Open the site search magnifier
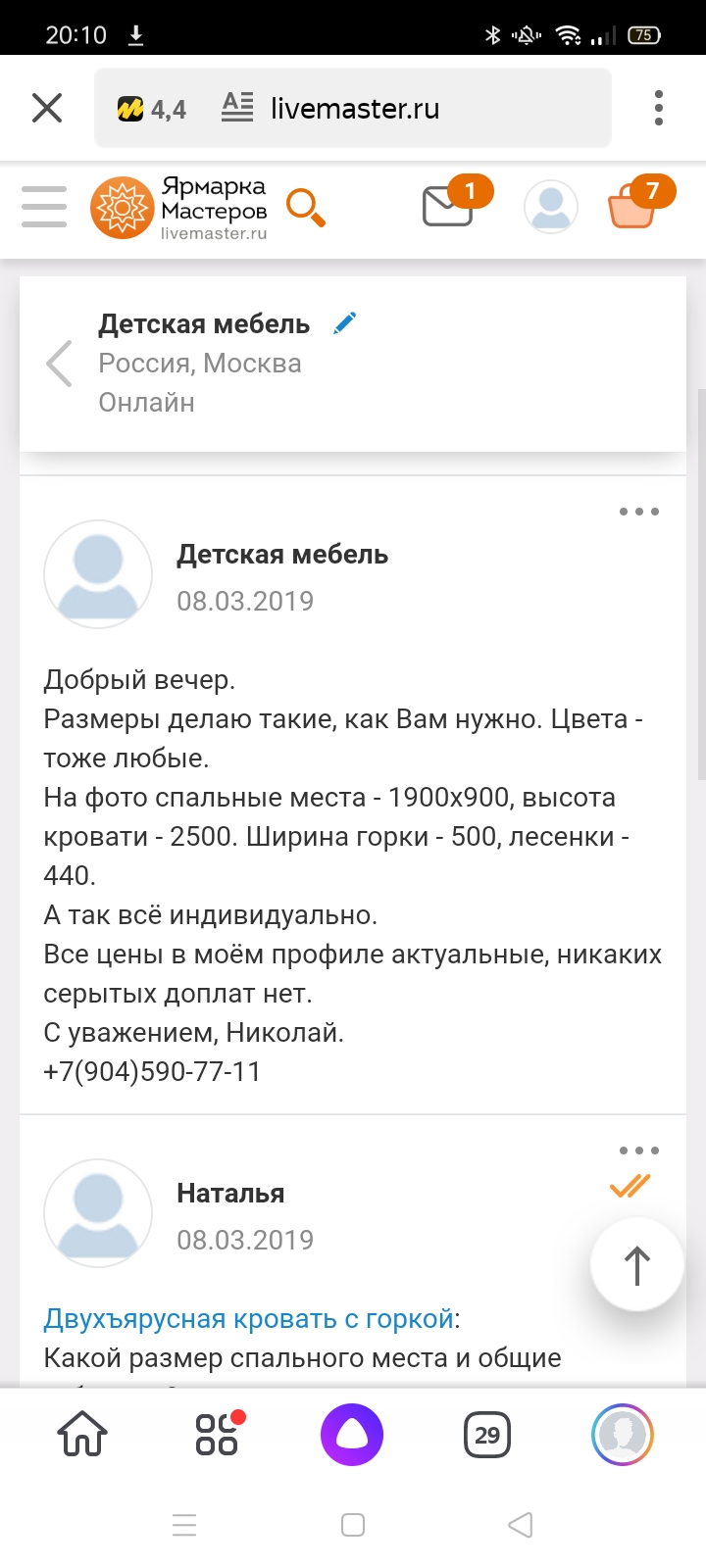 pyautogui.click(x=306, y=208)
